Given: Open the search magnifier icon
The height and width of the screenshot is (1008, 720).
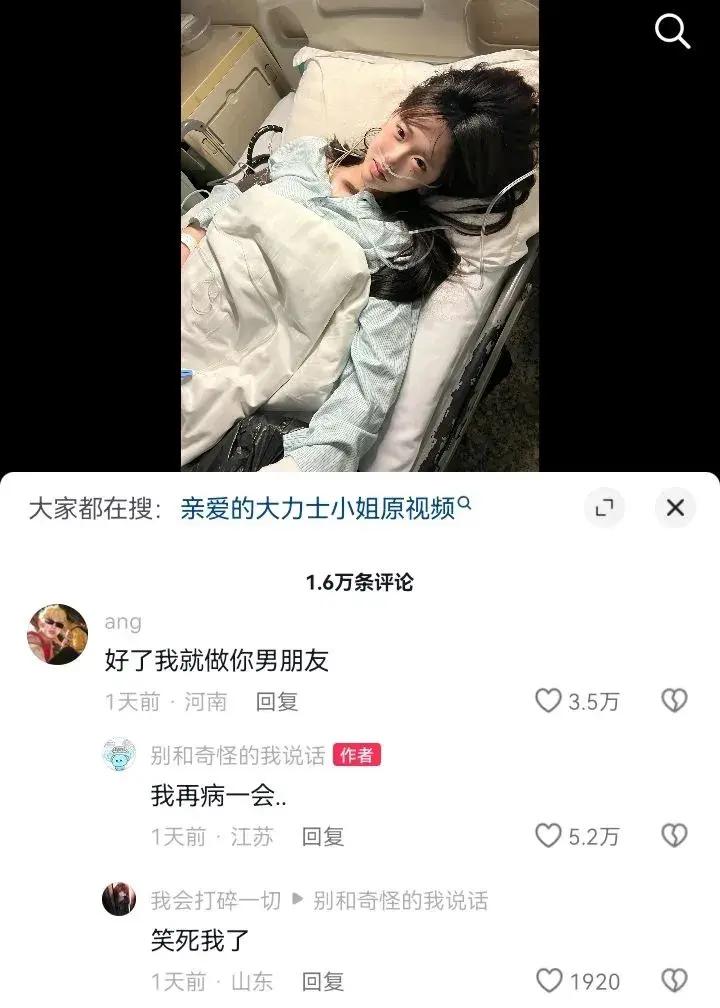Looking at the screenshot, I should point(673,32).
